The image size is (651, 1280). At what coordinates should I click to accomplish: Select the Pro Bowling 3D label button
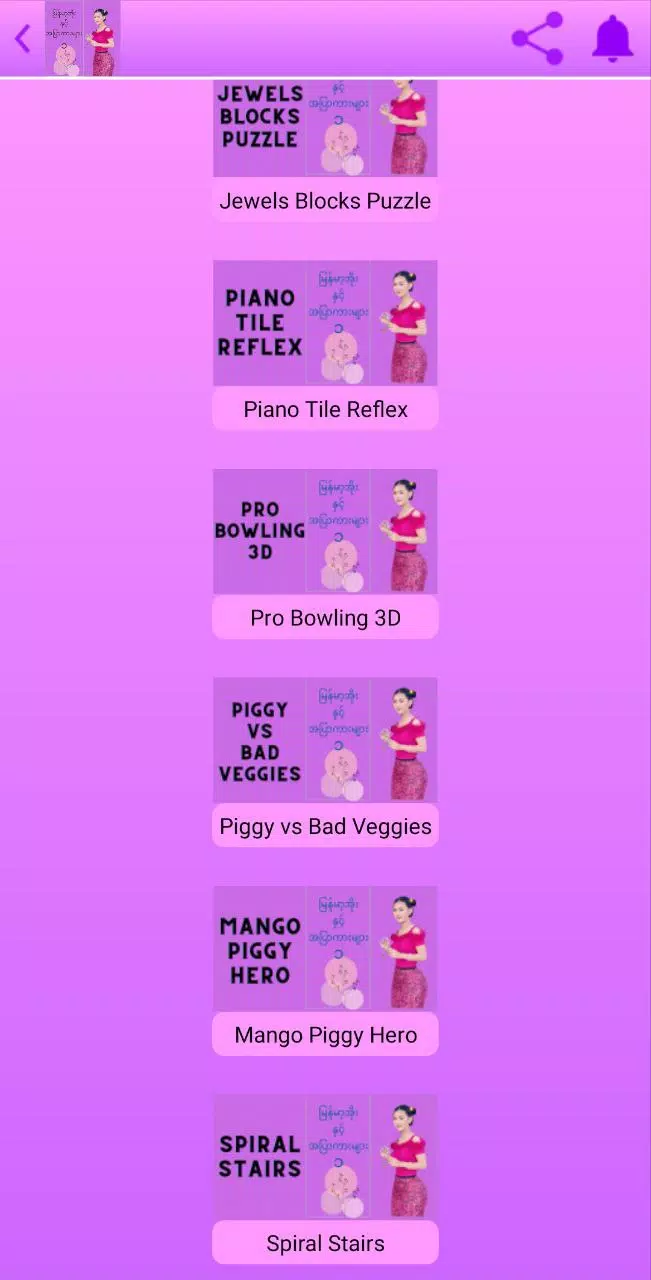point(325,618)
